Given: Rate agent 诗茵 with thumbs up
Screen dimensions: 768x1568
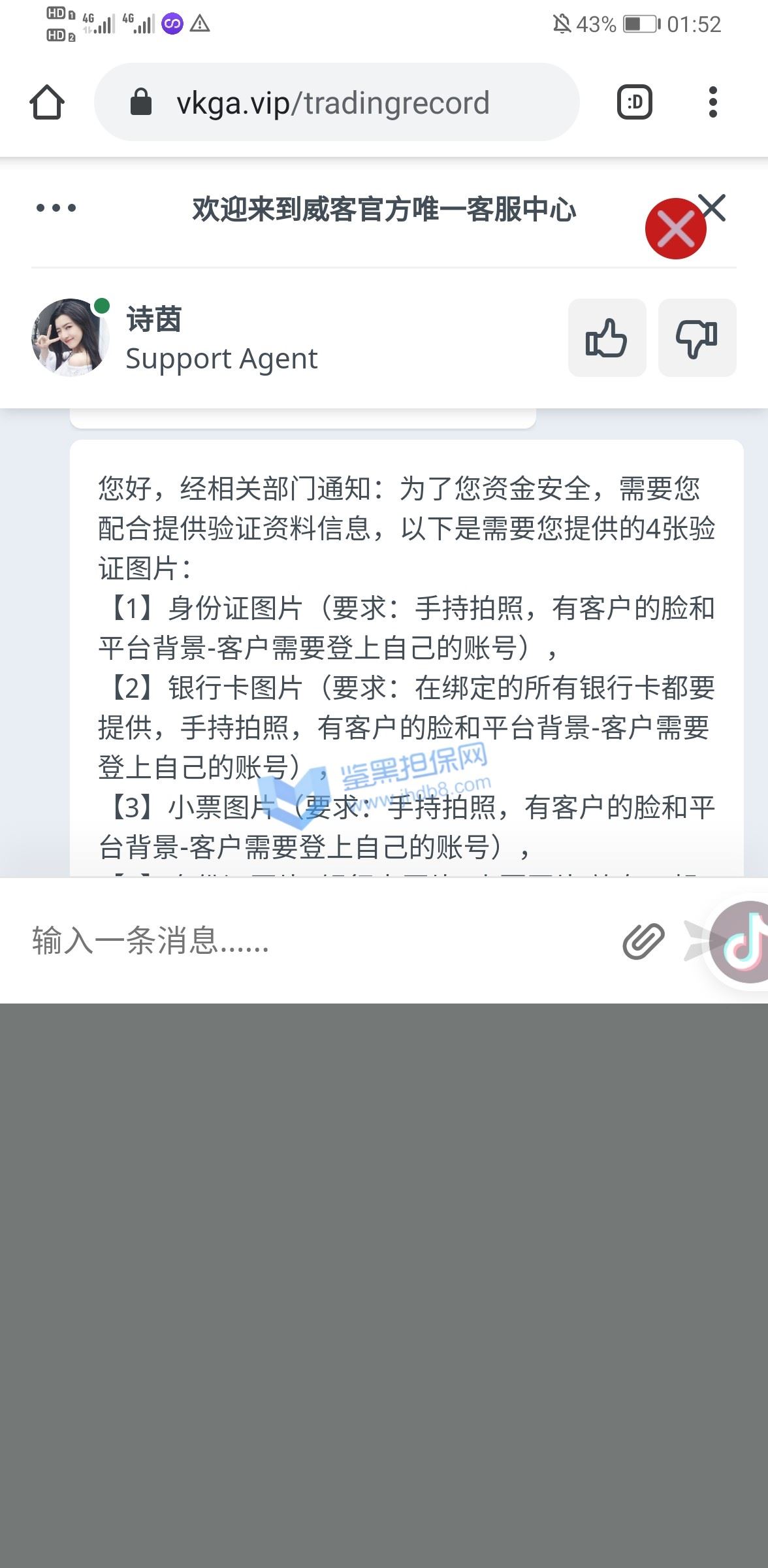Looking at the screenshot, I should pyautogui.click(x=607, y=338).
